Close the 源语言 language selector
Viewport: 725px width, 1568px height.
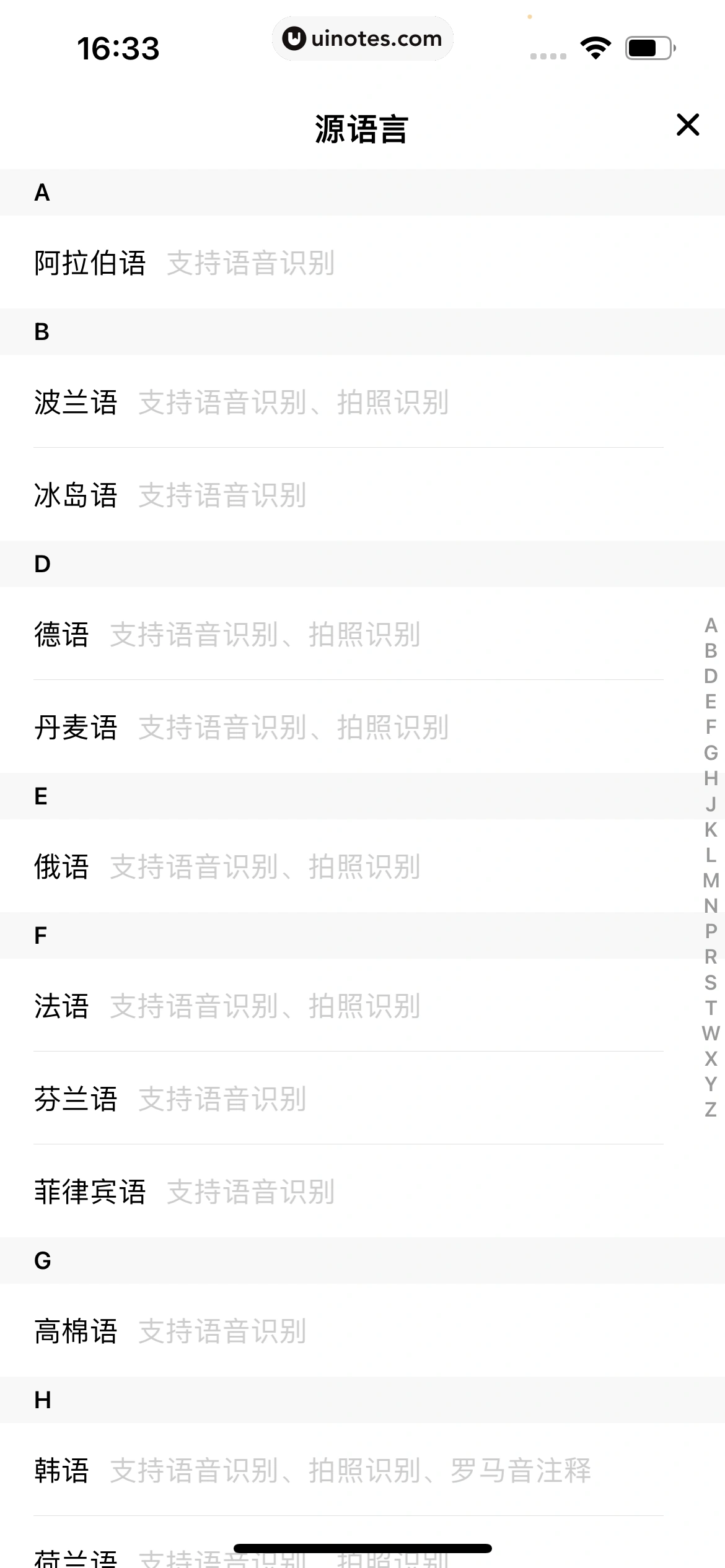[x=687, y=125]
